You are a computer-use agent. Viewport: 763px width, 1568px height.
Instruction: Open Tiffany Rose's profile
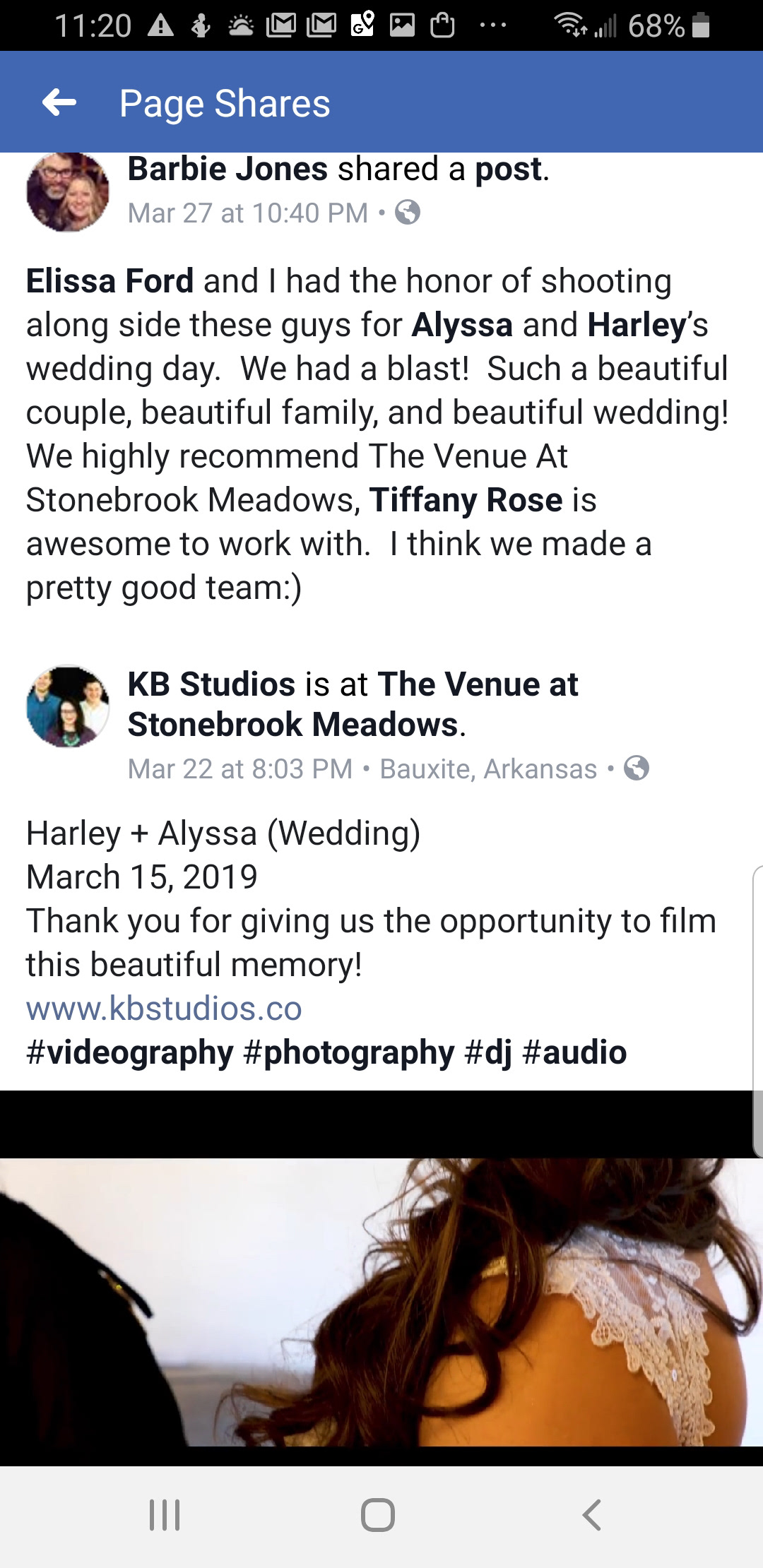point(466,500)
